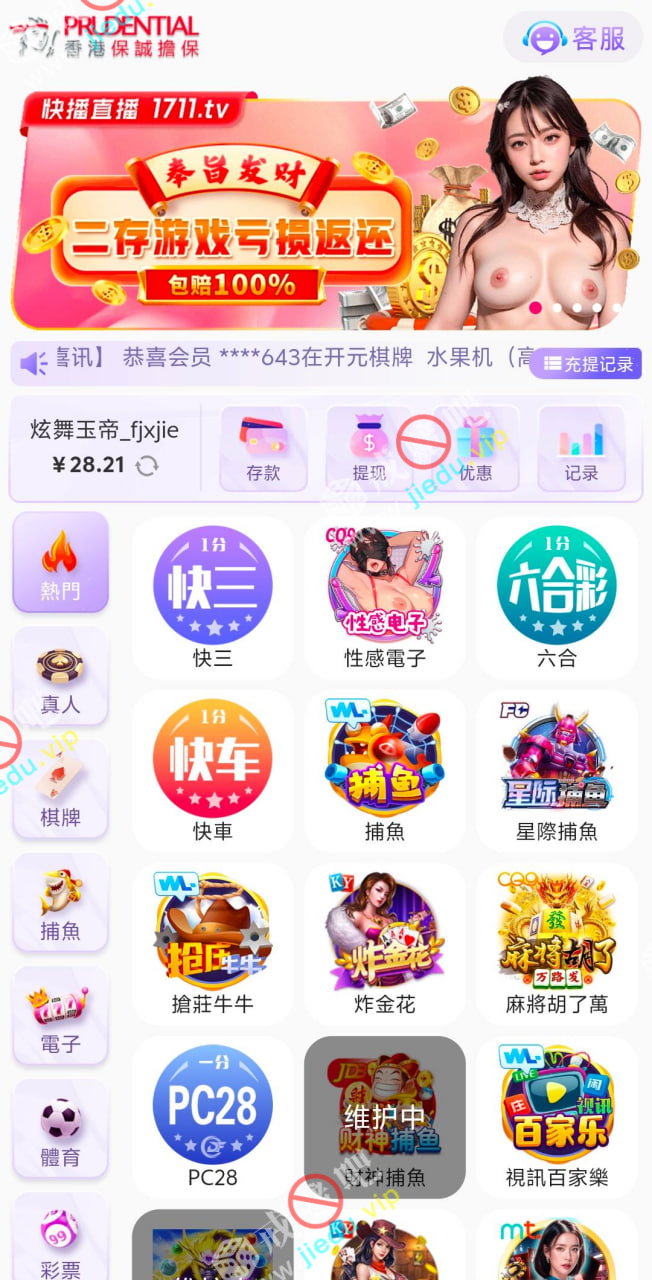Image resolution: width=652 pixels, height=1280 pixels.
Task: Open the 充提记录 records button
Action: tap(587, 364)
